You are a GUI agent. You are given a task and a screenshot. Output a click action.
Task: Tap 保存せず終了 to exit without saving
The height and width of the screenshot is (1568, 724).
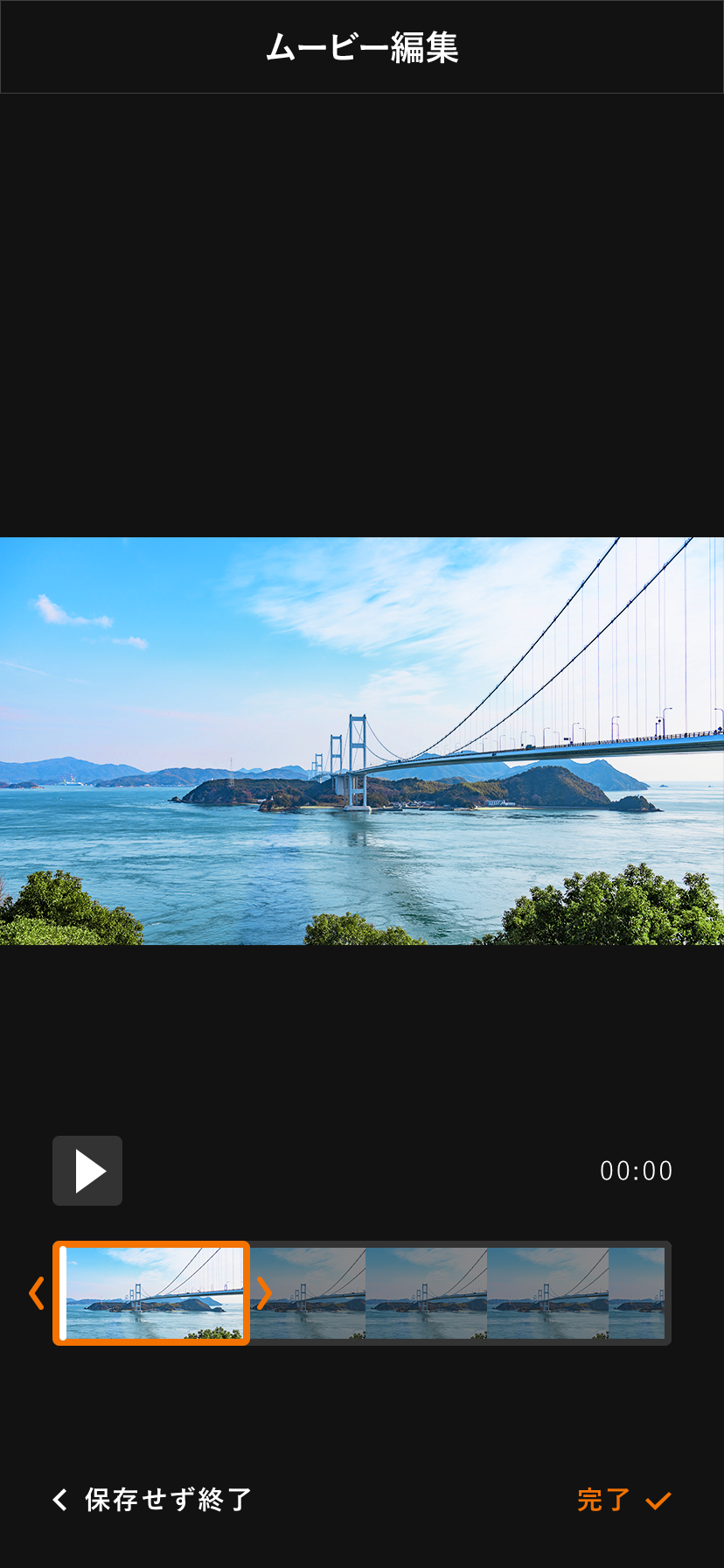click(x=152, y=1500)
